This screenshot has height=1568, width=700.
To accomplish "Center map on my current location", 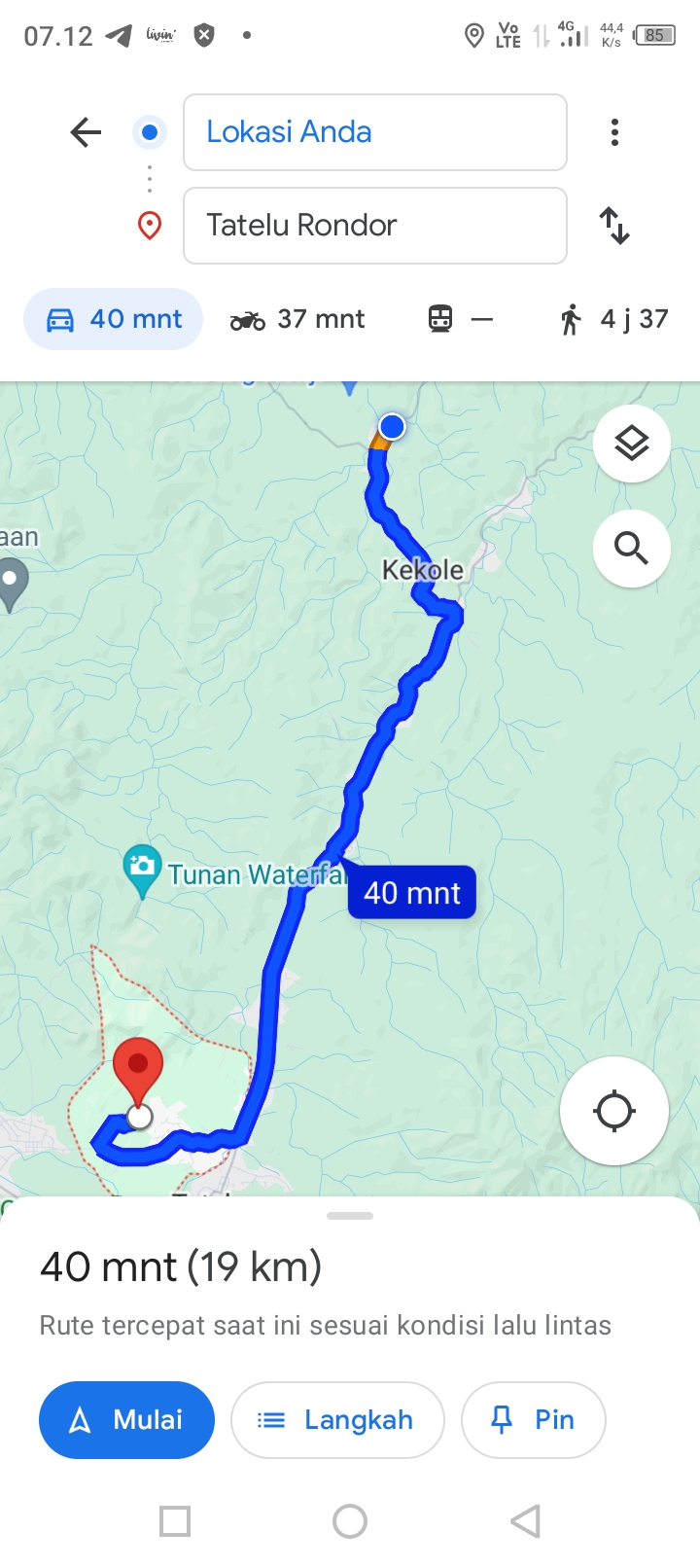I will pyautogui.click(x=614, y=1111).
